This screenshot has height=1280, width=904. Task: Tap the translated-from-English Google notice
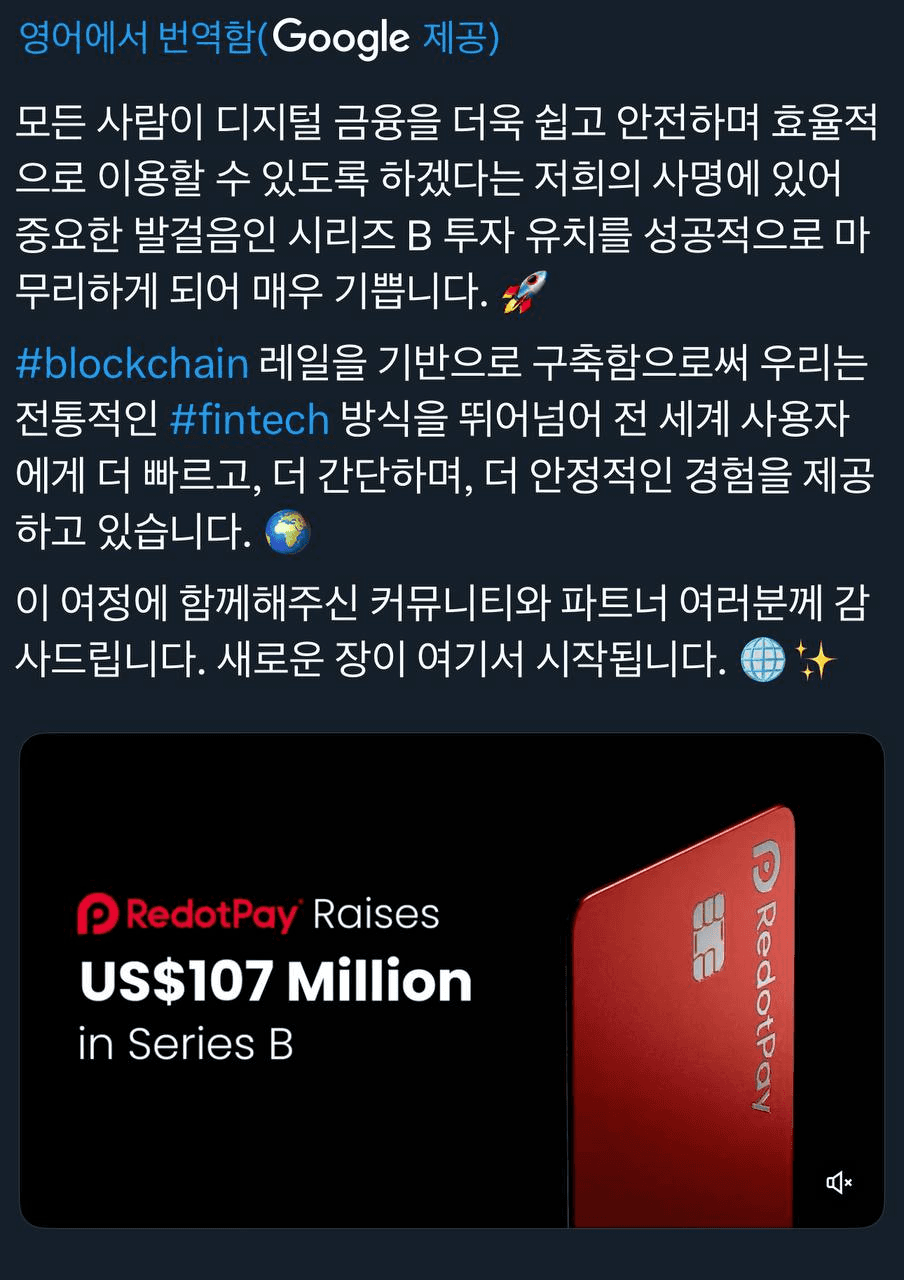click(x=258, y=38)
